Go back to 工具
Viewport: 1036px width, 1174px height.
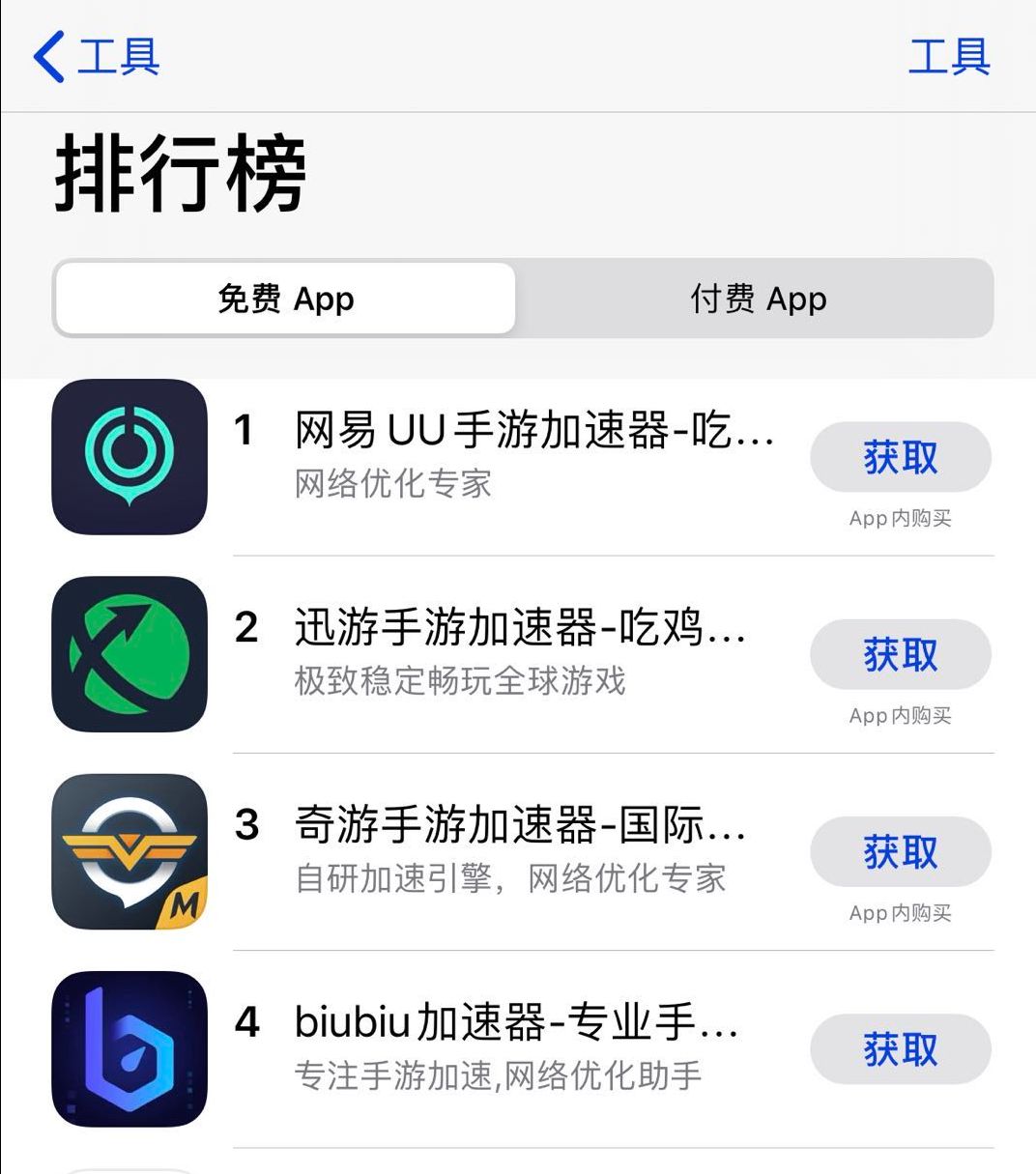pos(97,56)
